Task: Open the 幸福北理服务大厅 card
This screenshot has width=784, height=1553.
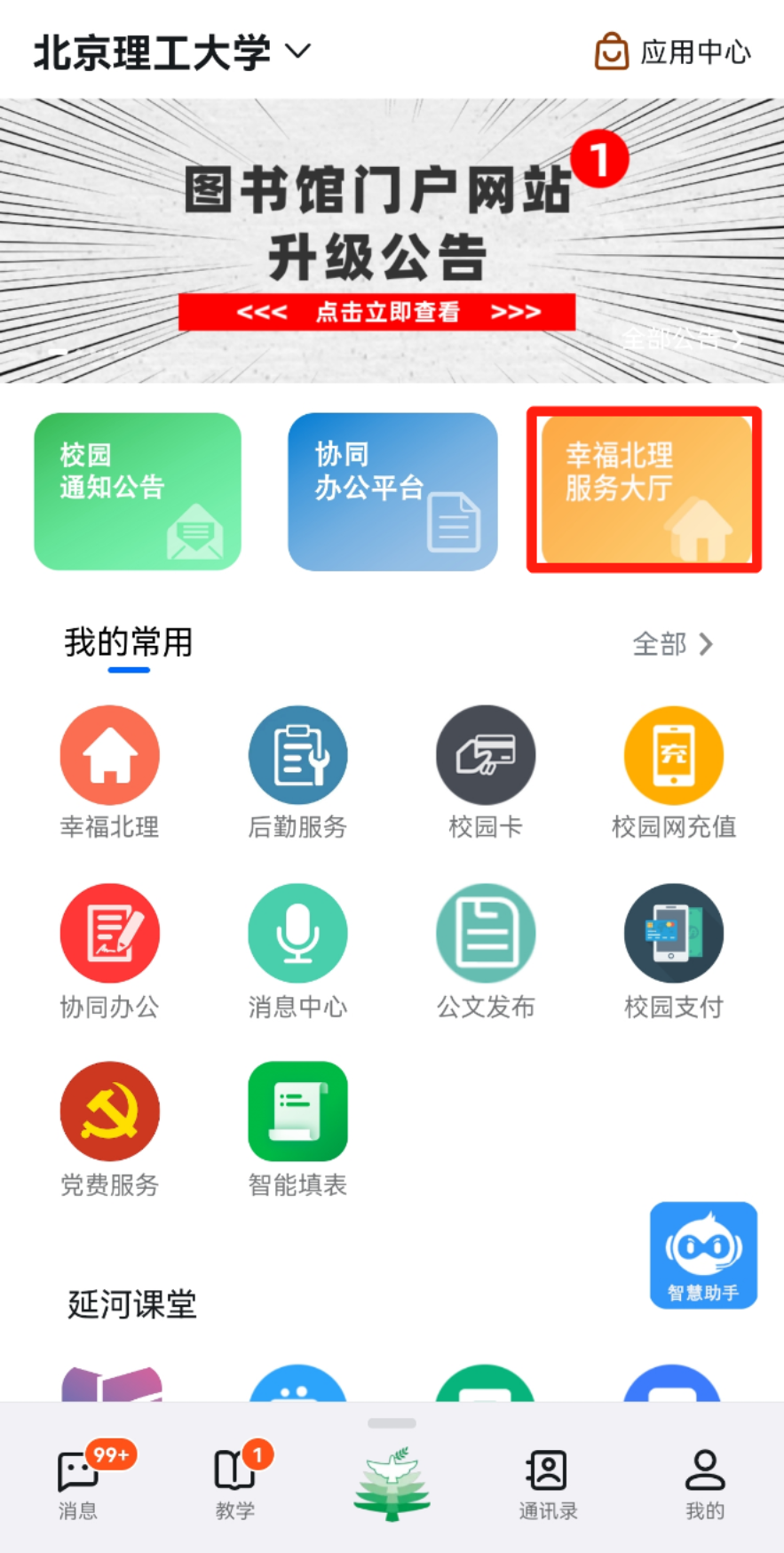Action: (x=645, y=490)
